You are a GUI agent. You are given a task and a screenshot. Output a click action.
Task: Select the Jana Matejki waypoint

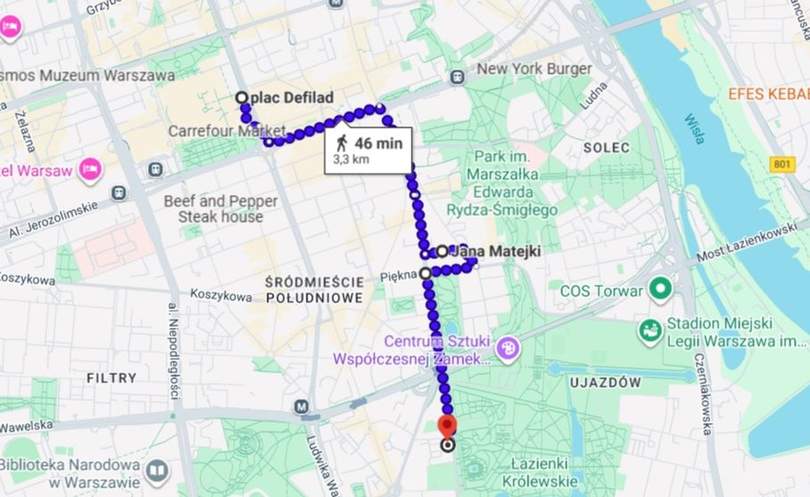tap(442, 252)
